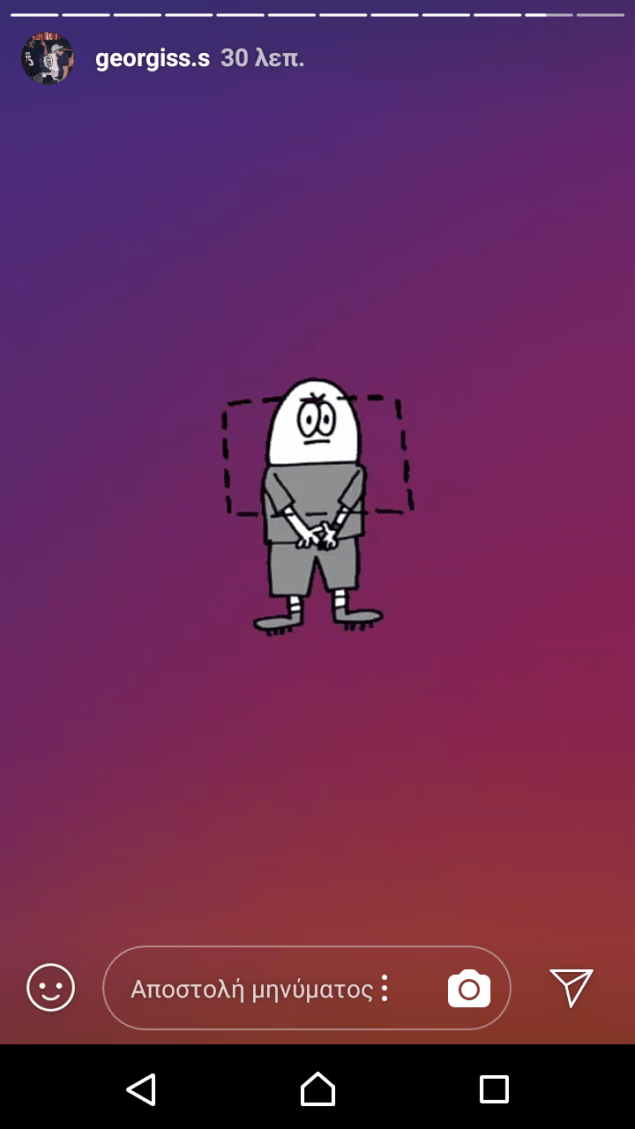Open the emoji reaction smiley
This screenshot has height=1129, width=635.
click(51, 988)
